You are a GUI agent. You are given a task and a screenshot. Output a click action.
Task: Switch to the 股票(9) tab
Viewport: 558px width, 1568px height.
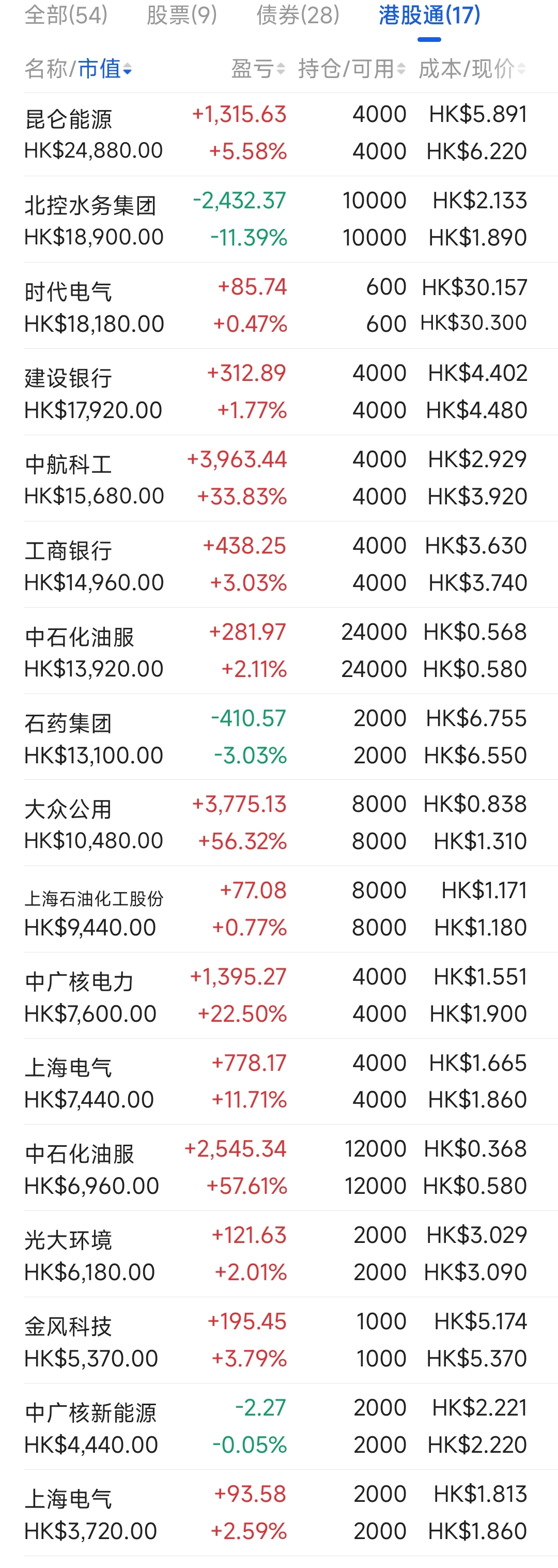pos(181,15)
